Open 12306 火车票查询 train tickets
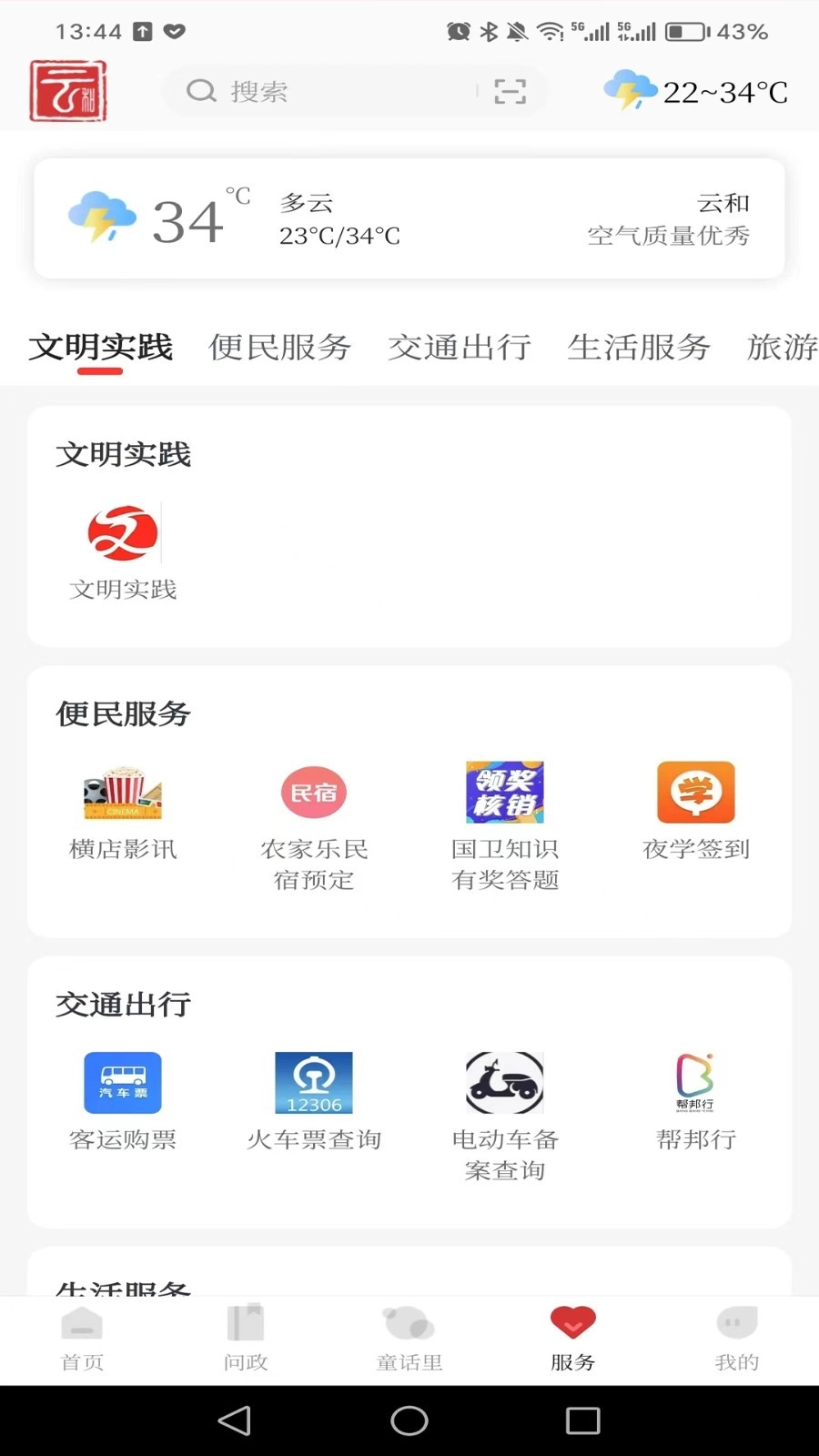819x1456 pixels. (314, 1083)
